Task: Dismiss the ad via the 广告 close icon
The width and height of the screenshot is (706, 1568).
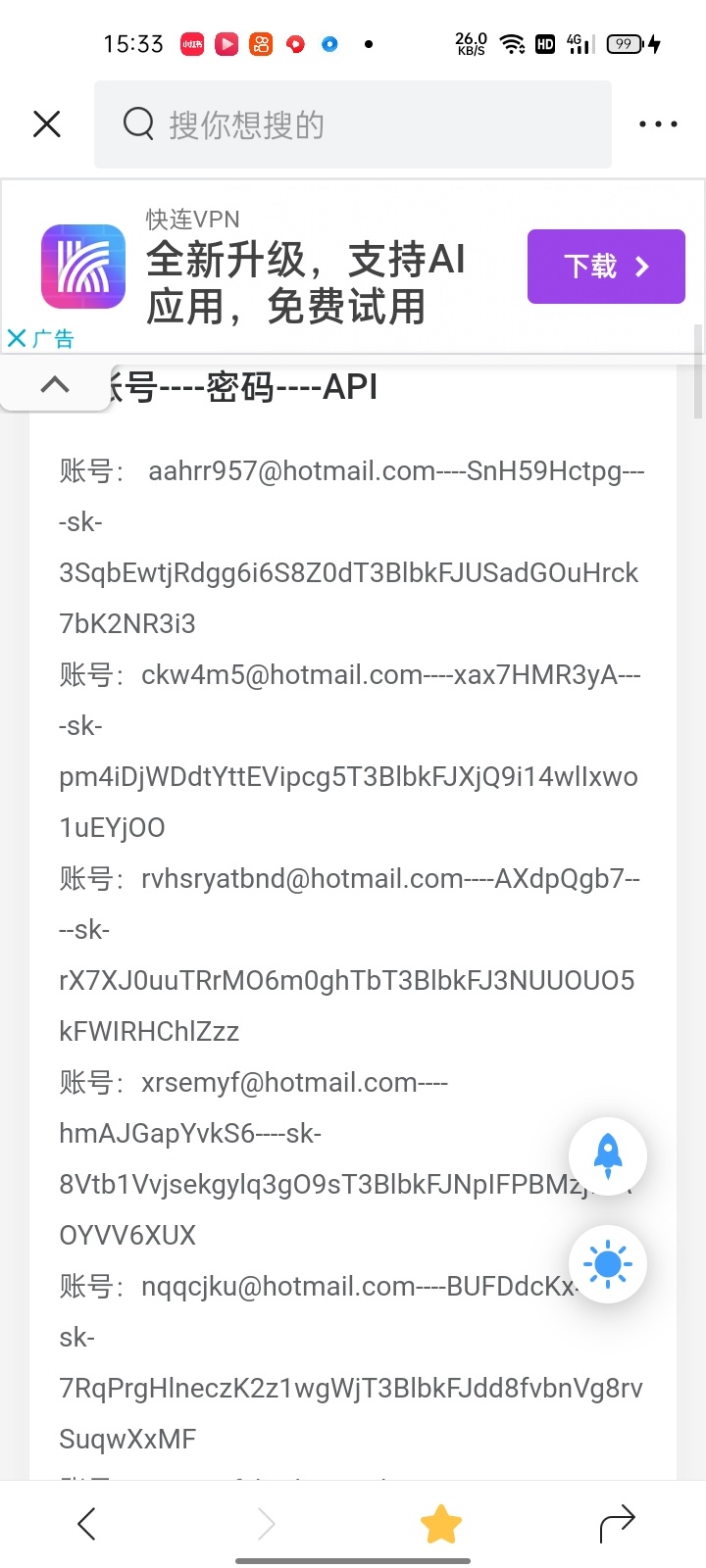Action: [17, 339]
